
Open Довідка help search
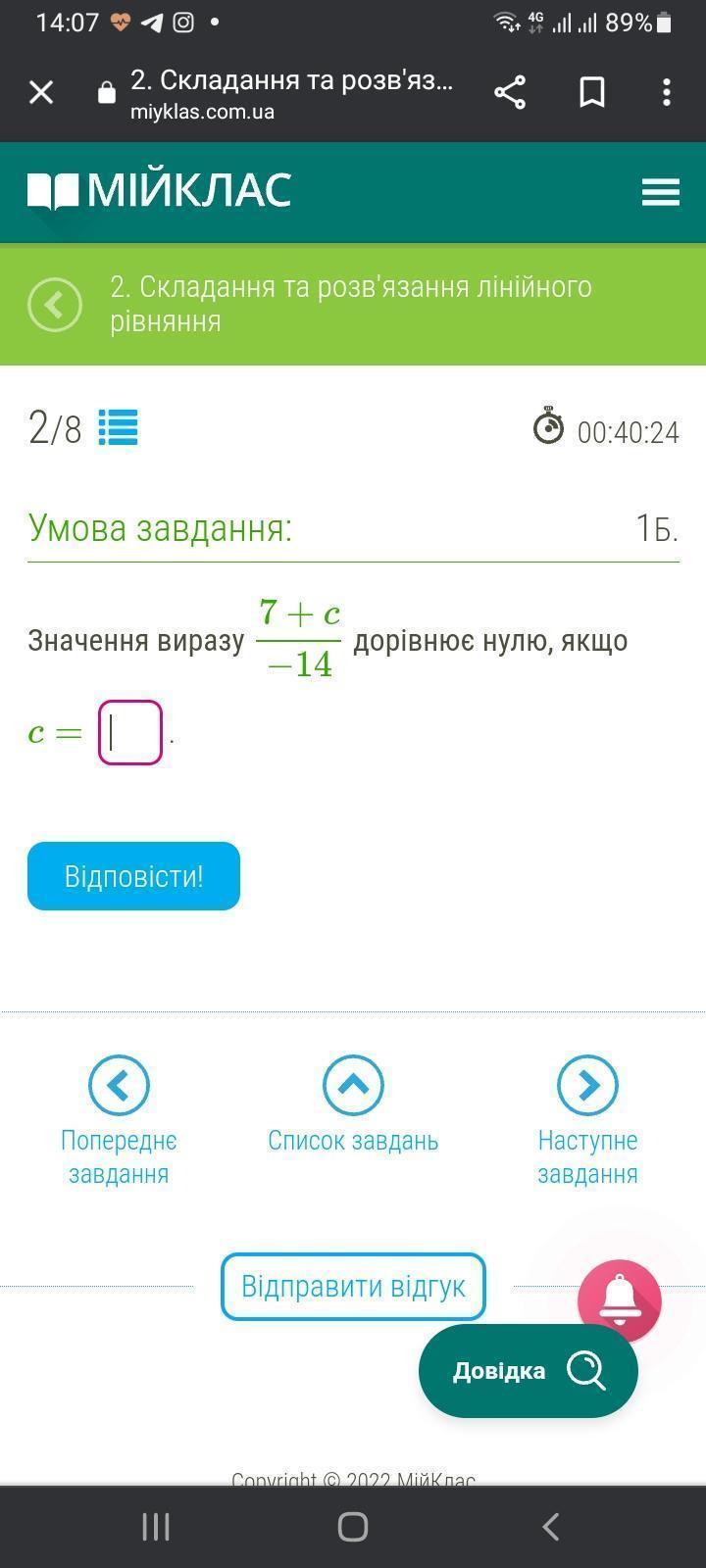(x=528, y=1370)
